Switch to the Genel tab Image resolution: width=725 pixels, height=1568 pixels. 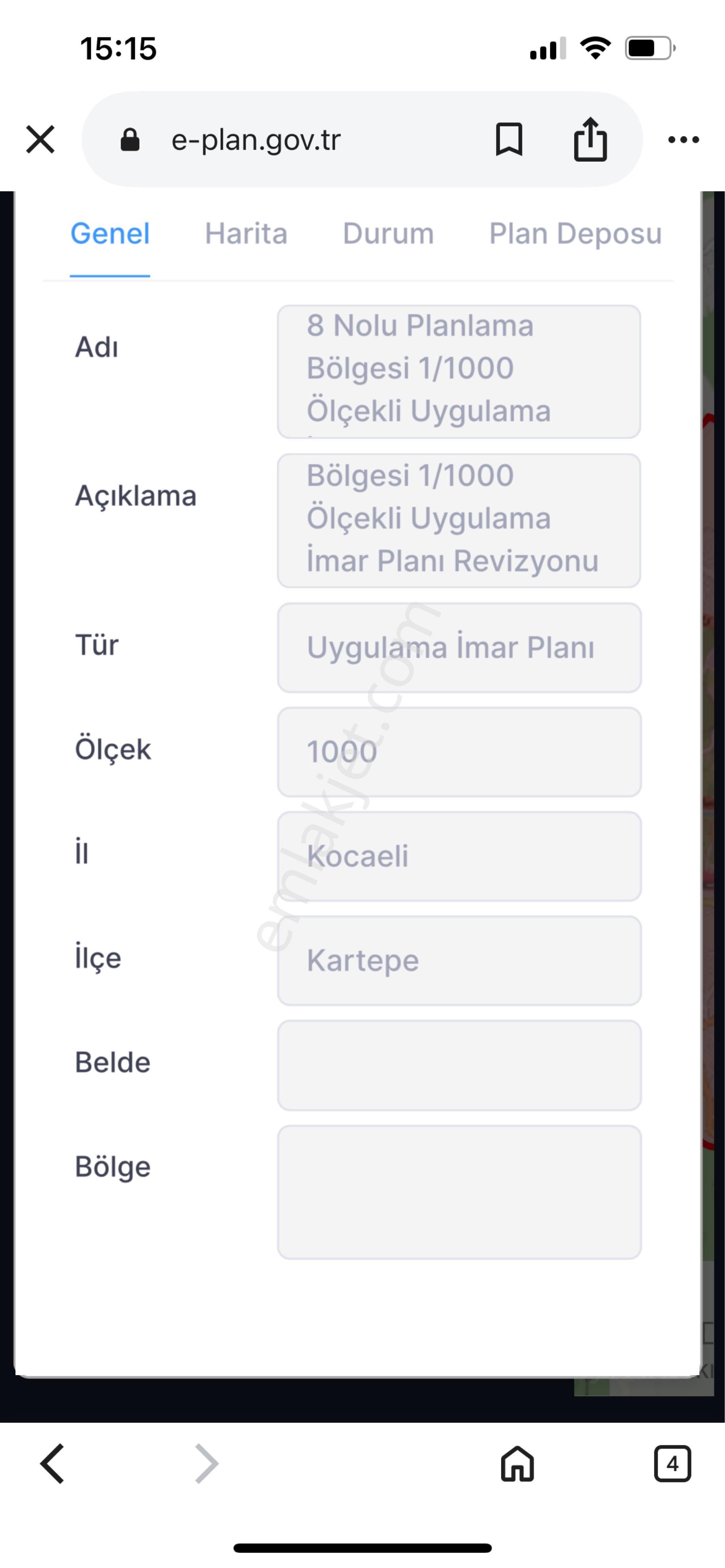pos(110,233)
